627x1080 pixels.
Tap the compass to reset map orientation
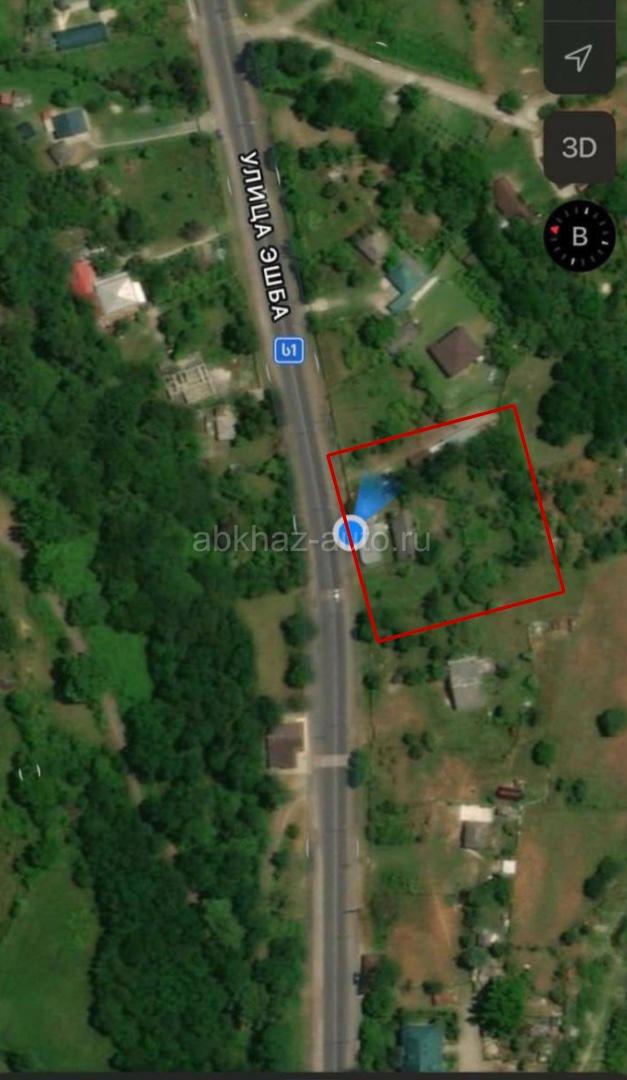[x=580, y=236]
